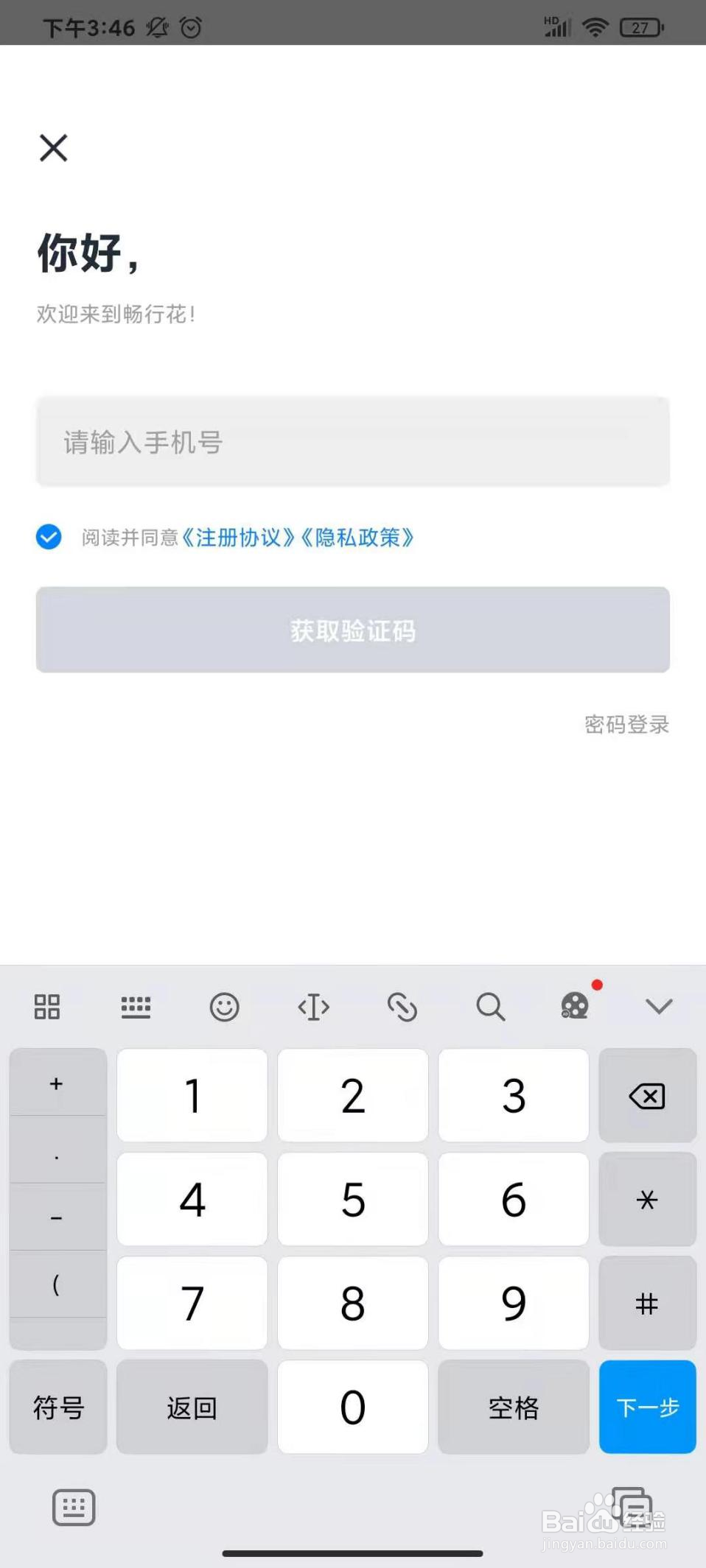
Task: Collapse the keyboard with the down chevron
Action: click(x=658, y=1006)
